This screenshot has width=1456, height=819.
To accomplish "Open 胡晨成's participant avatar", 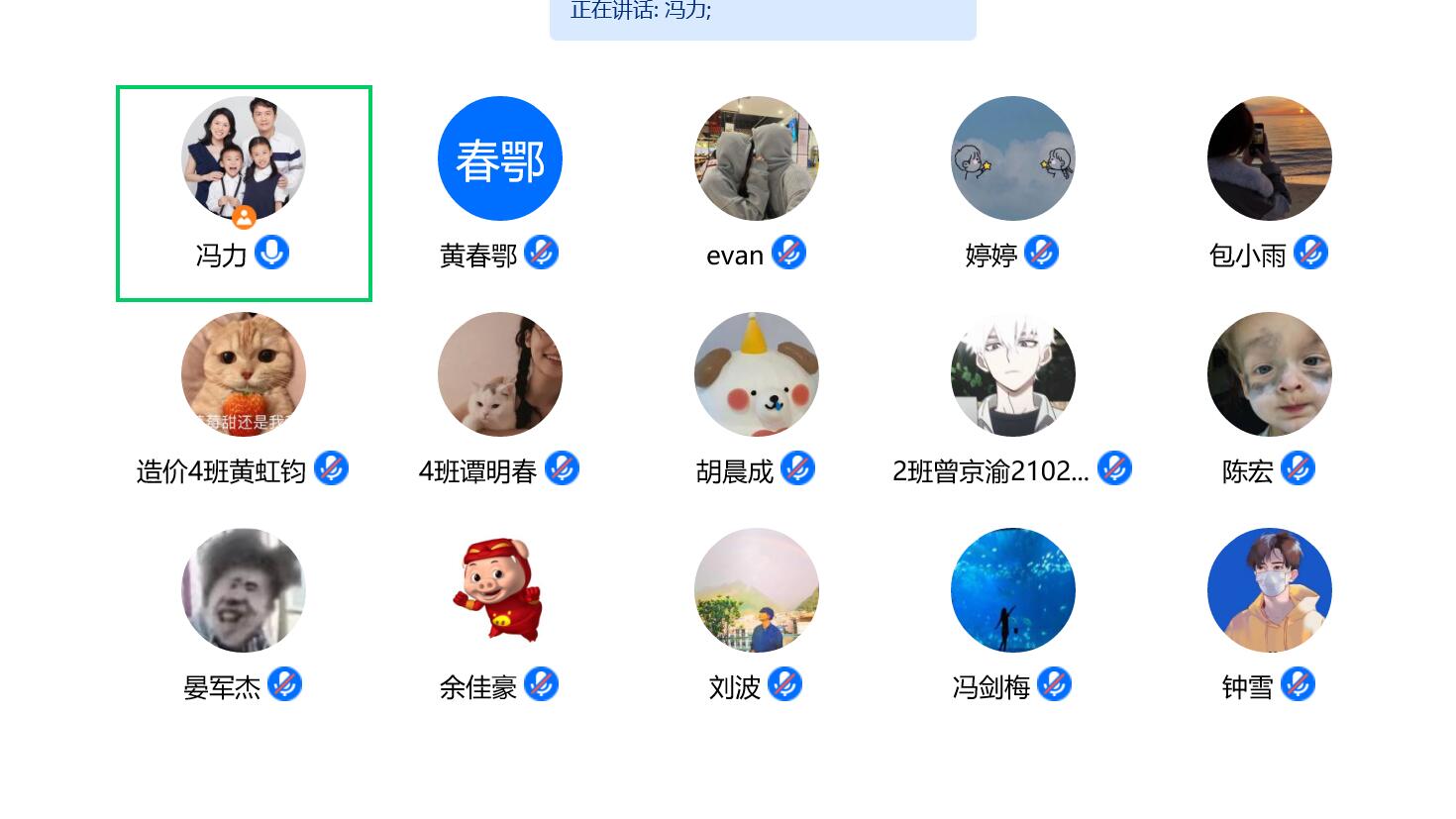I will (756, 374).
